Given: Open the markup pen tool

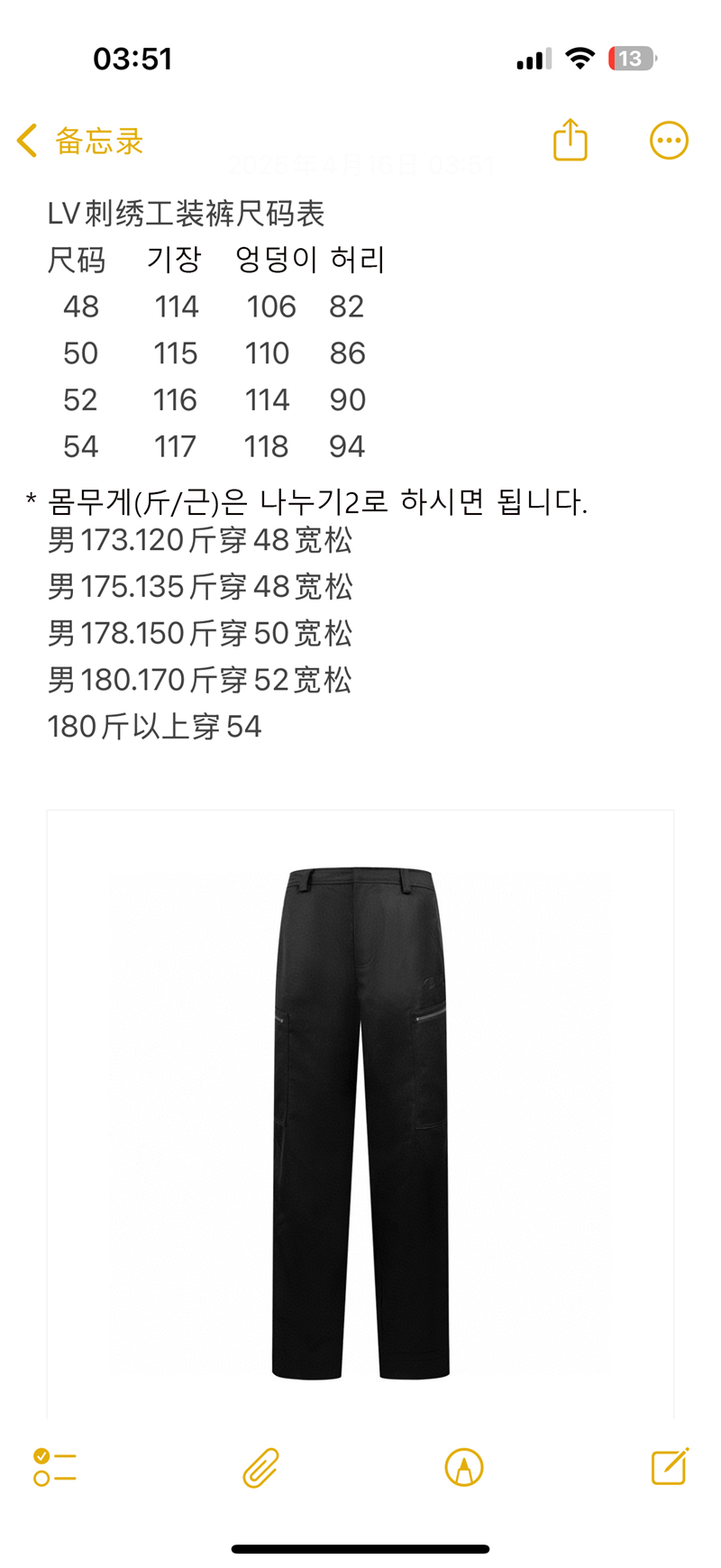Looking at the screenshot, I should click(x=464, y=1467).
